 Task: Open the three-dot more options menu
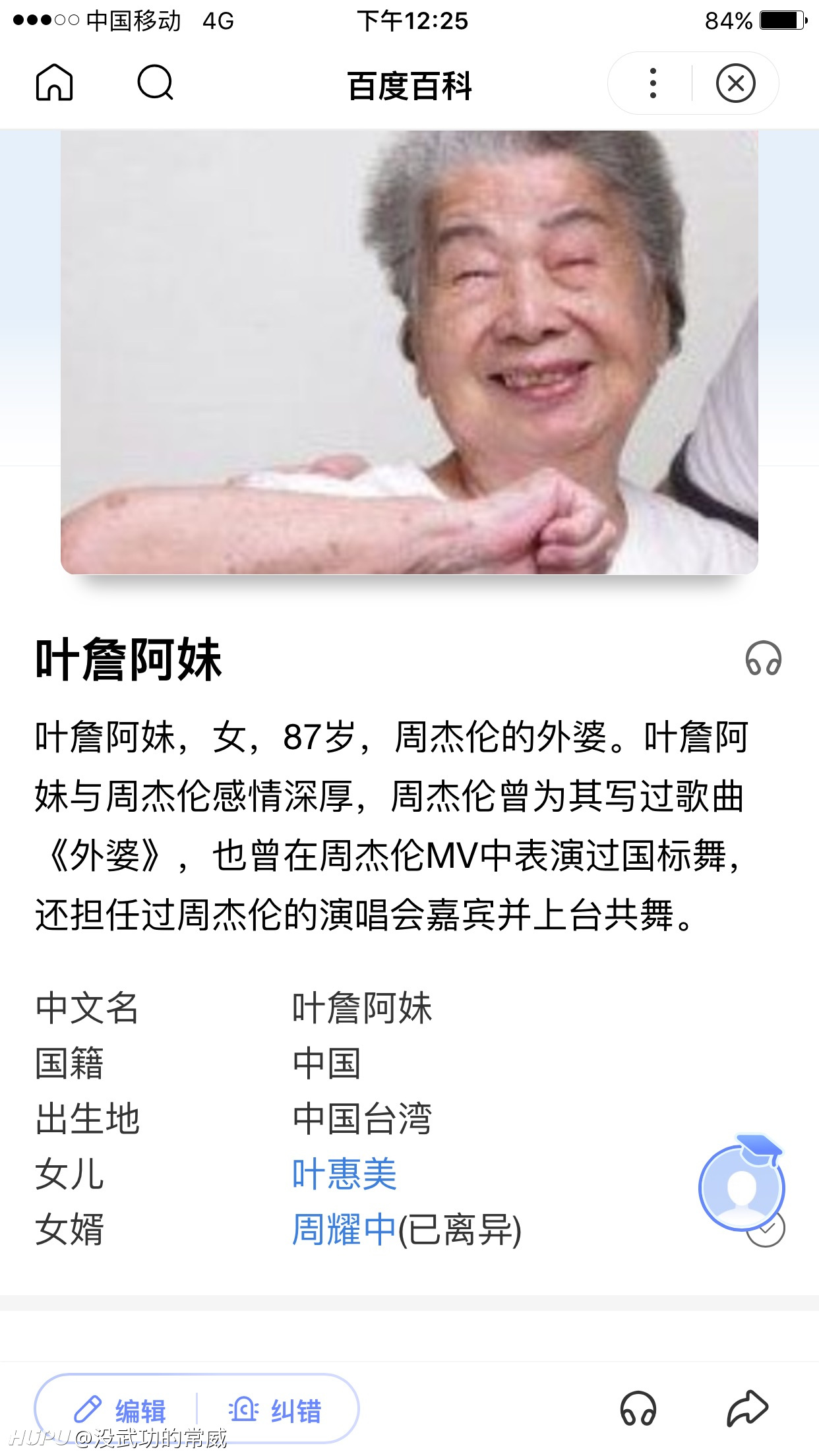tap(653, 83)
